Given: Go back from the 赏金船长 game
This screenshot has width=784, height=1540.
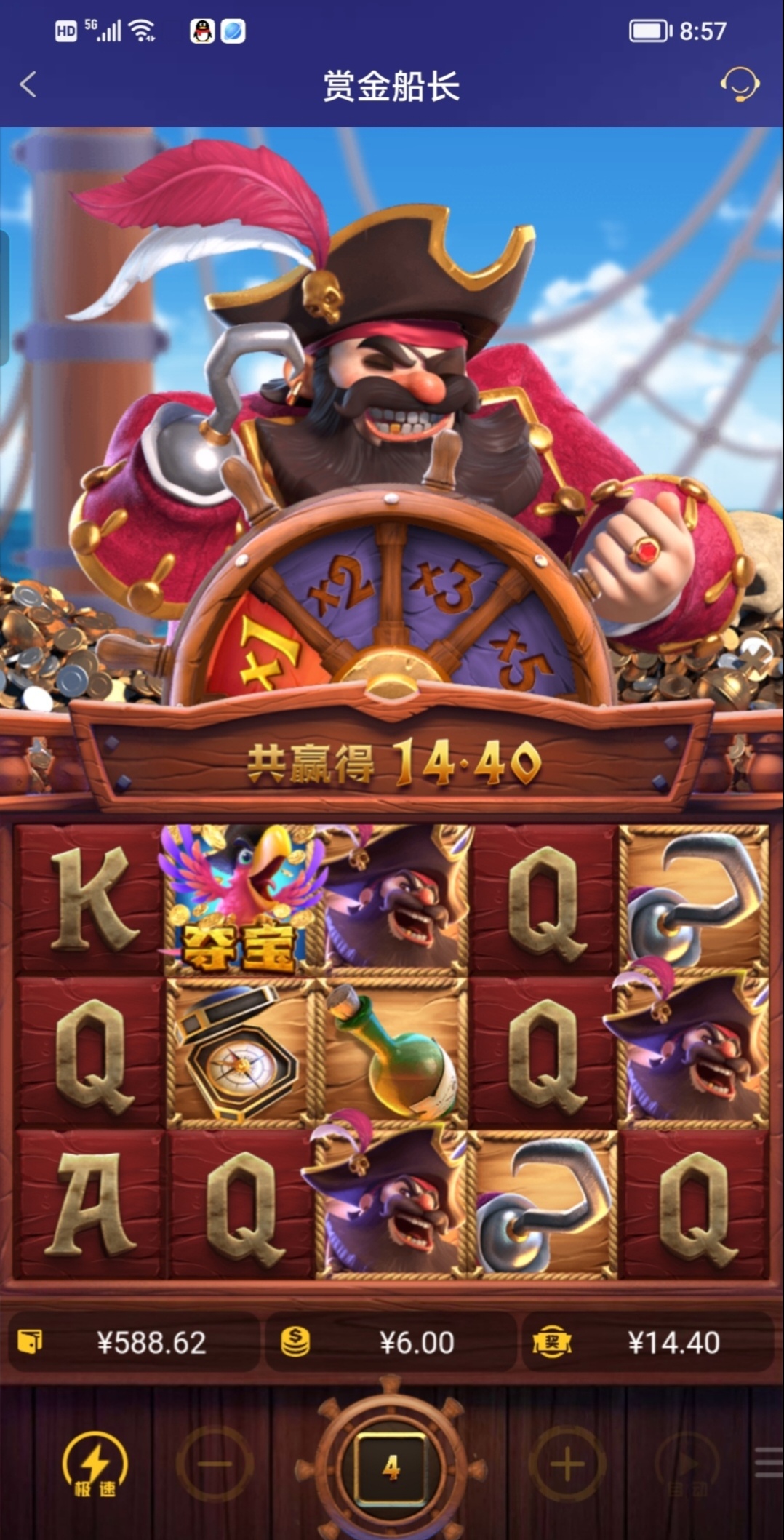Looking at the screenshot, I should coord(28,85).
